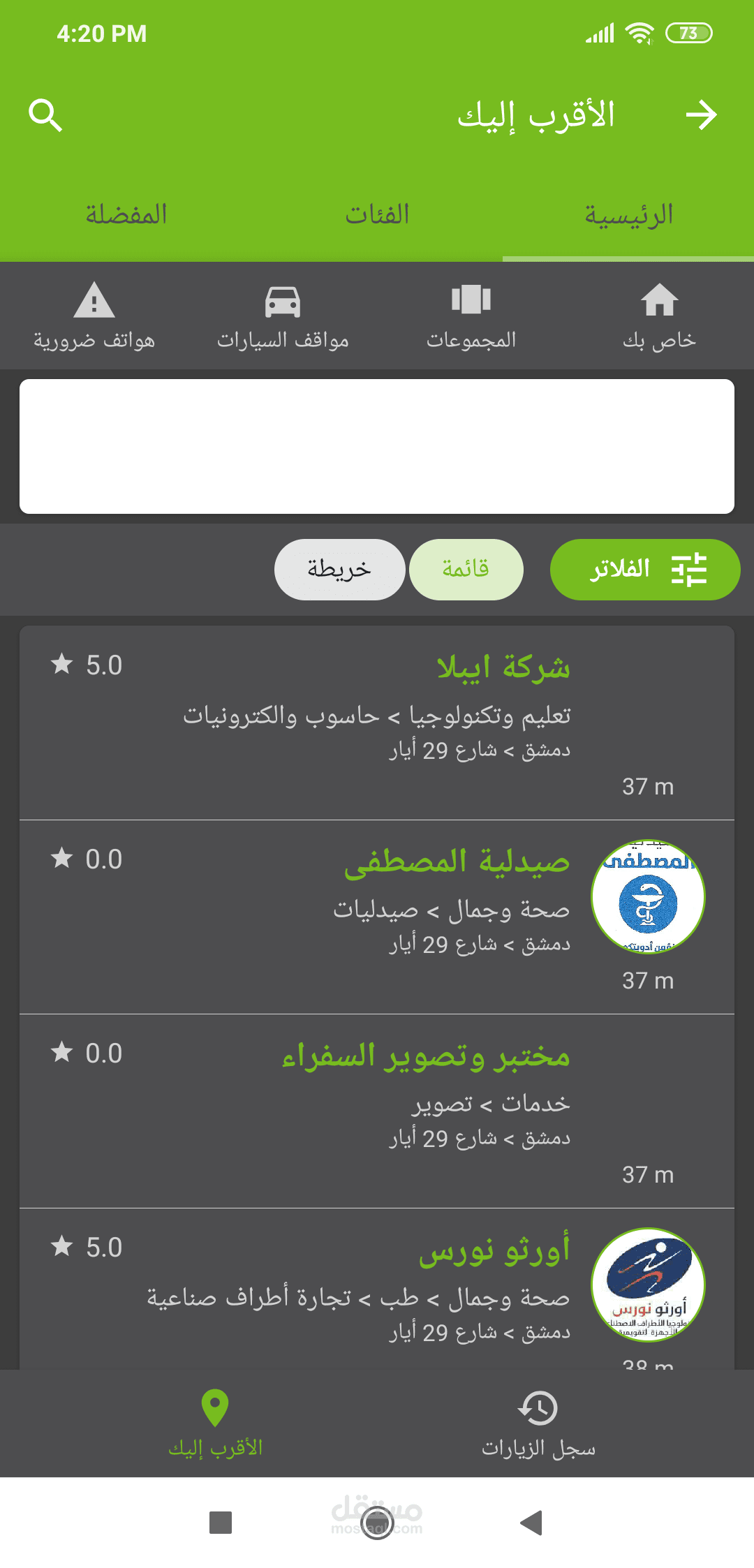754x1568 pixels.
Task: Open هواتف ضرورية emergency numbers
Action: (x=94, y=316)
